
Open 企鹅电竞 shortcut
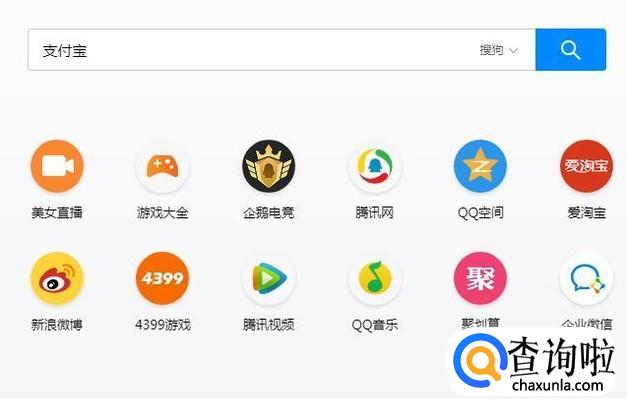point(268,167)
